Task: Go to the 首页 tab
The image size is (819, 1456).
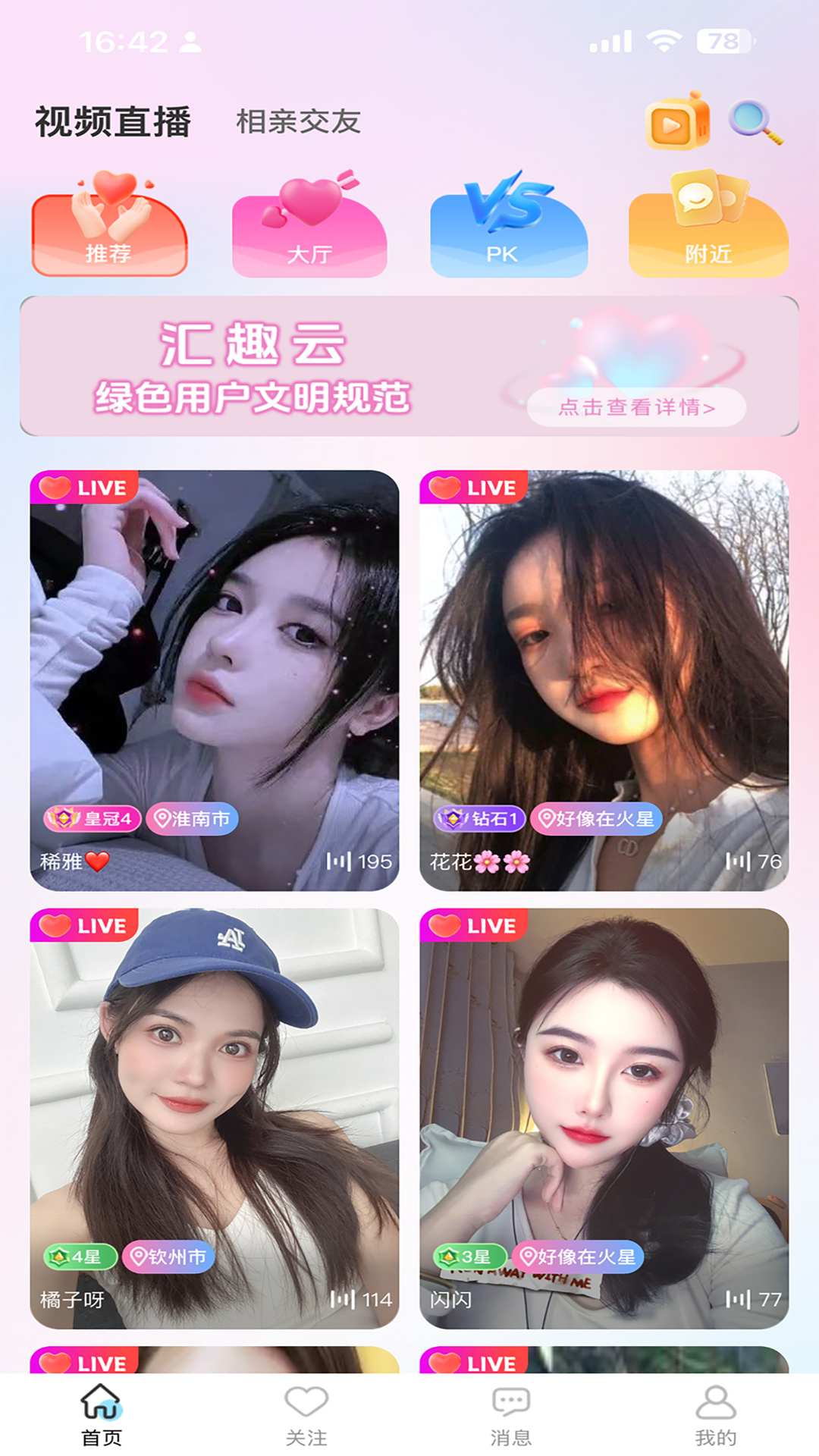Action: [x=102, y=1415]
